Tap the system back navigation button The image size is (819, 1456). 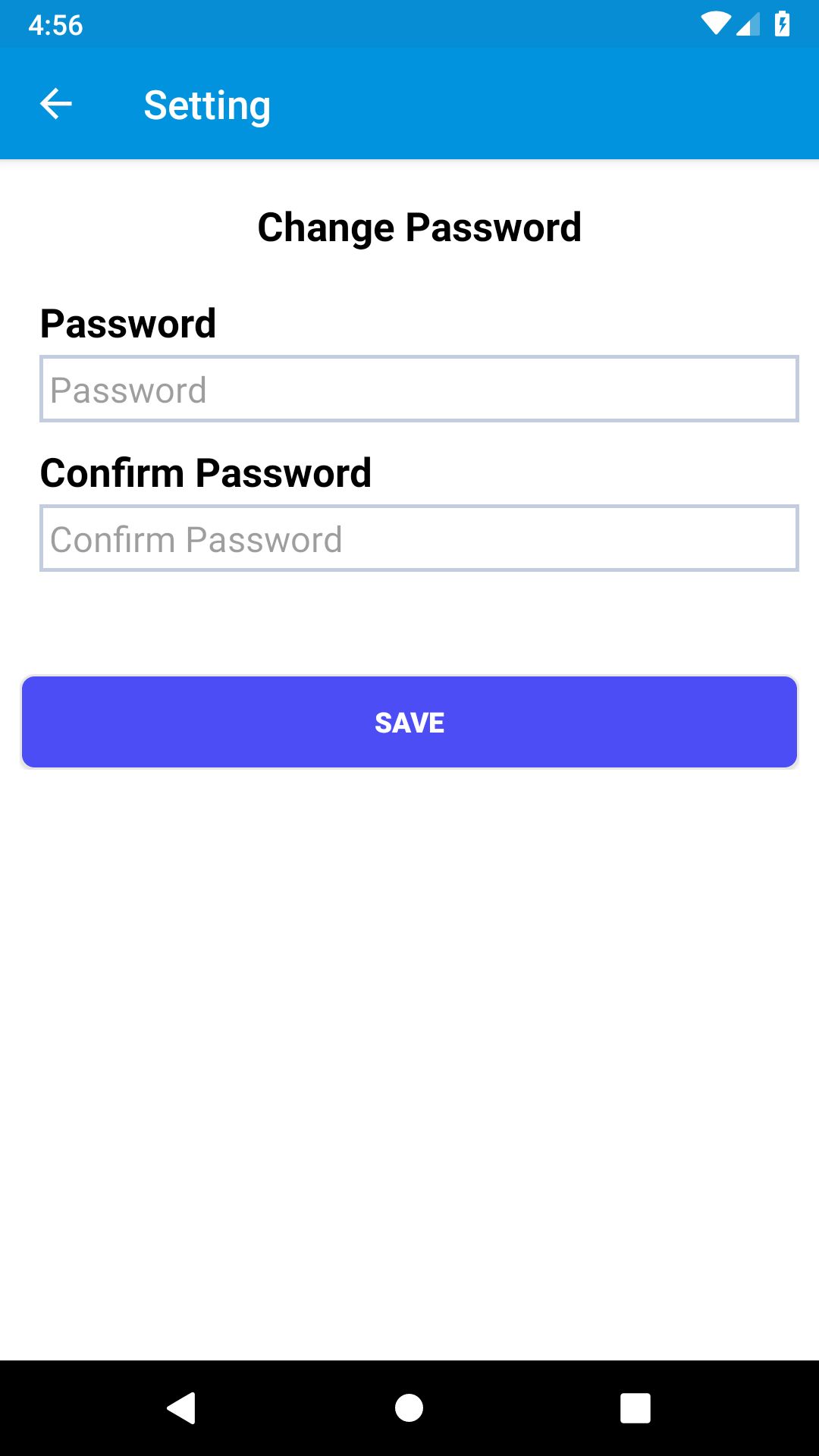[x=182, y=1408]
